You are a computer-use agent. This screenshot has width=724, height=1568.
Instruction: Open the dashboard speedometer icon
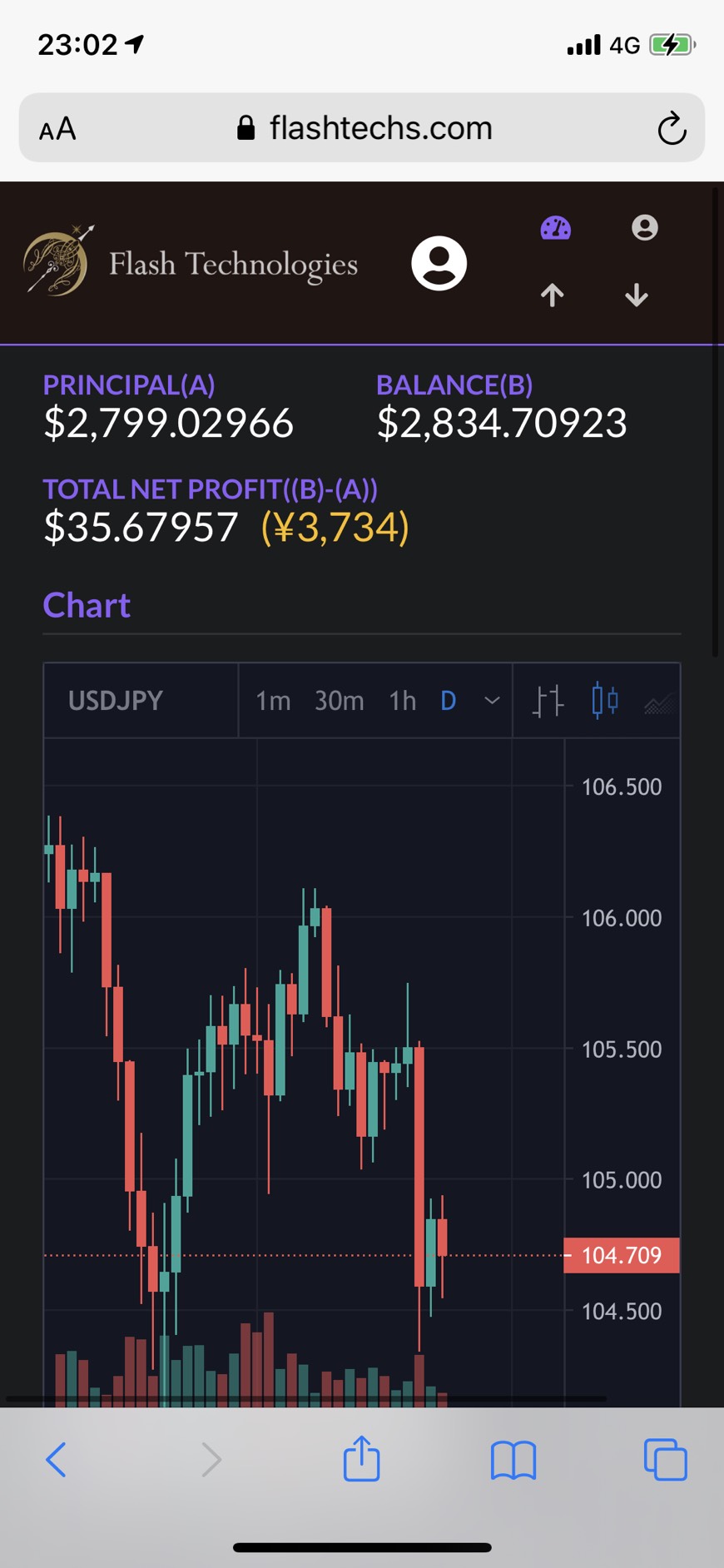pyautogui.click(x=555, y=226)
